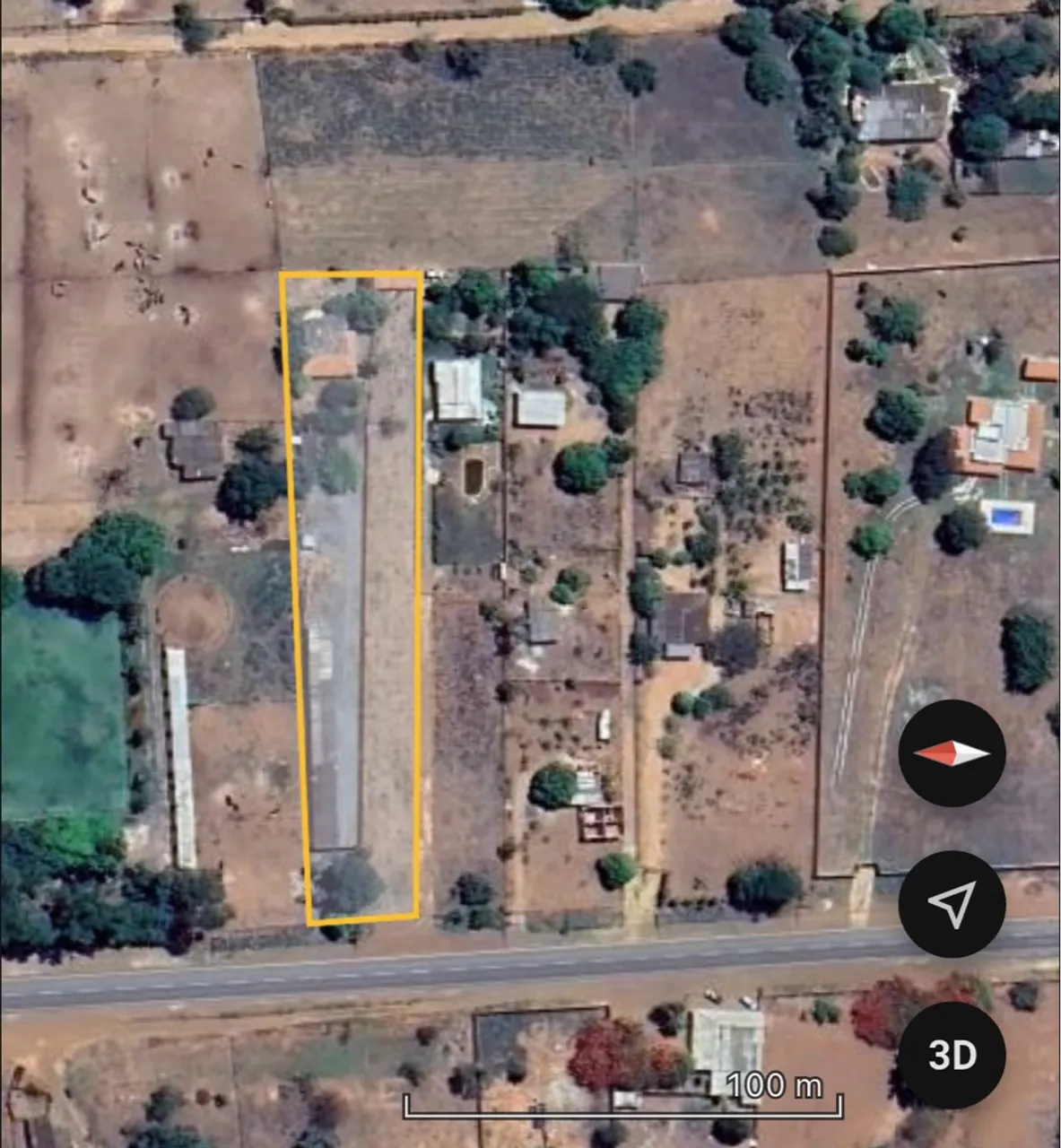Tap the compass to reset orientation
This screenshot has width=1061, height=1148.
click(x=952, y=753)
